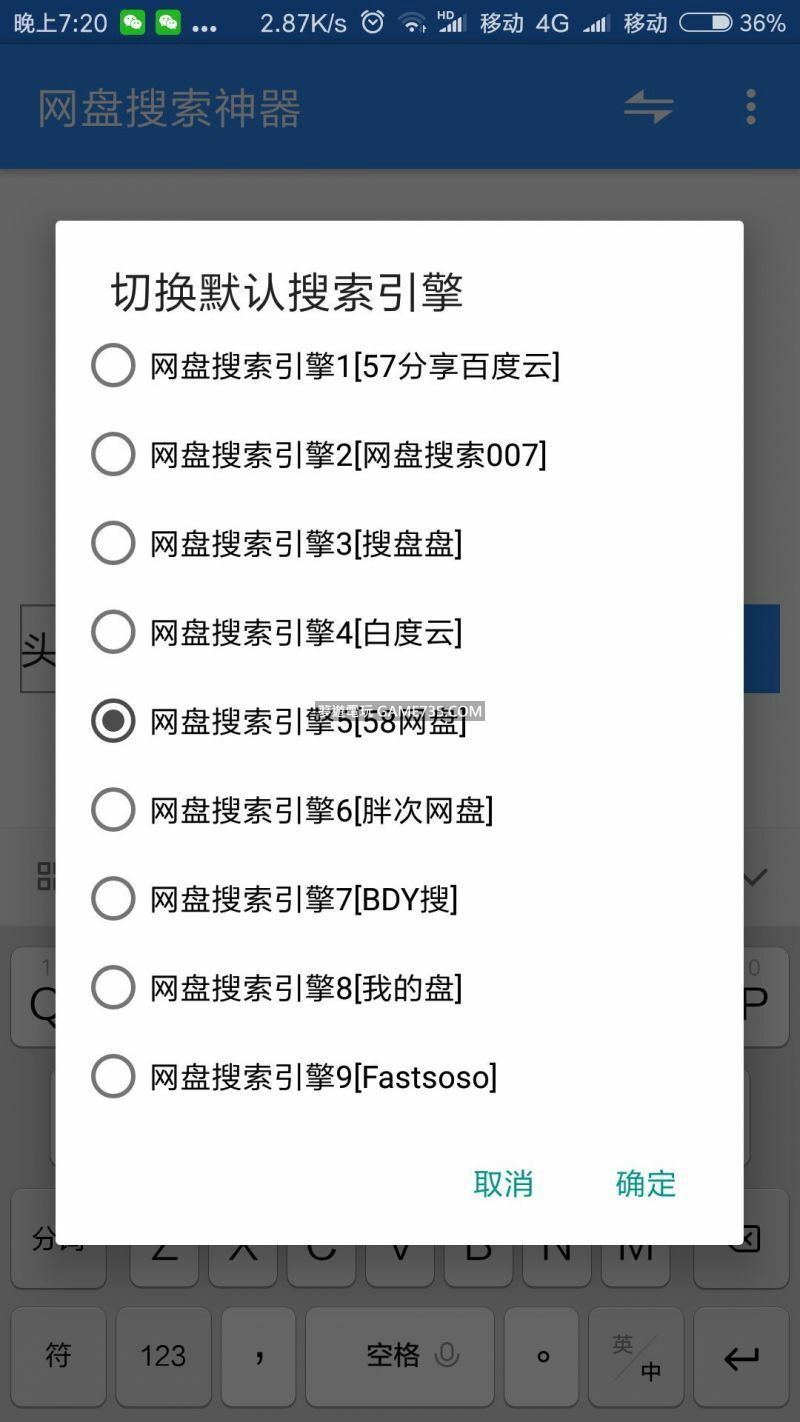Pick 网盘搜索引擎3[搜盘盘] option
This screenshot has width=800, height=1422.
113,544
